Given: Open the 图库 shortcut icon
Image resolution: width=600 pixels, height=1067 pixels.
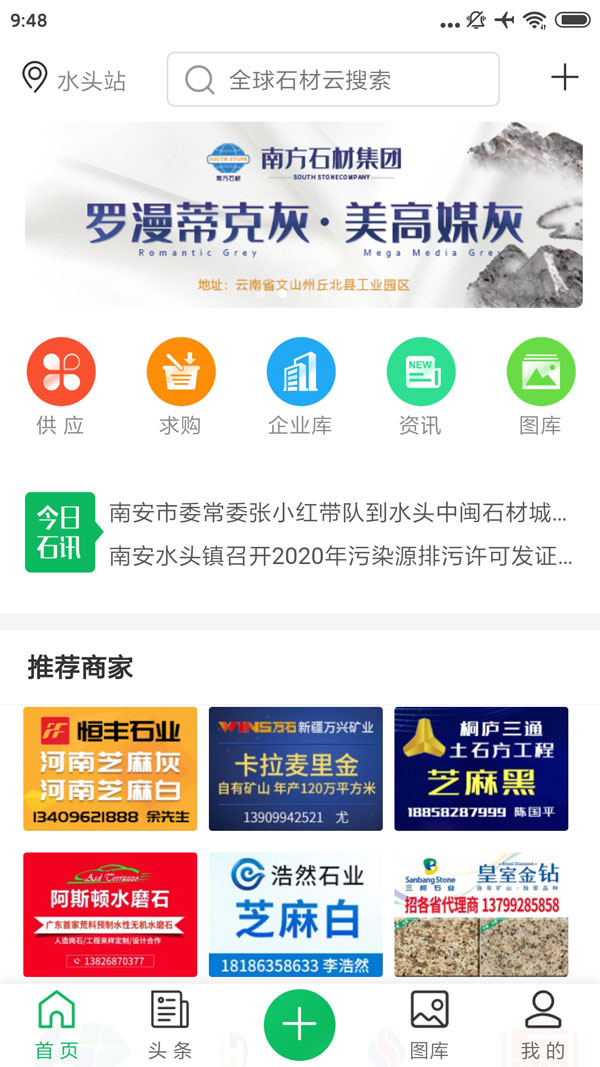Looking at the screenshot, I should [x=541, y=385].
